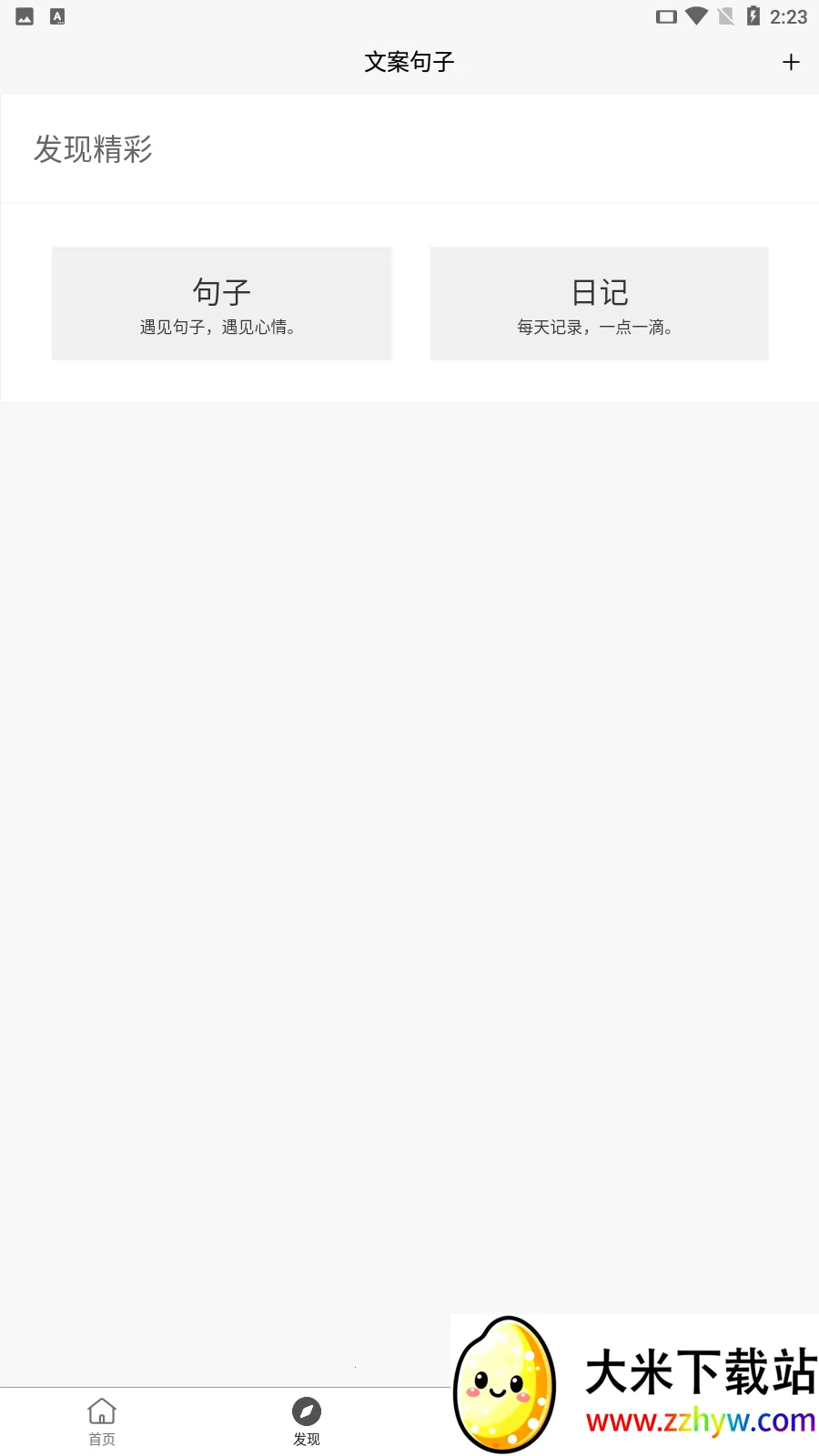Select the 首页 tab label

(101, 1439)
